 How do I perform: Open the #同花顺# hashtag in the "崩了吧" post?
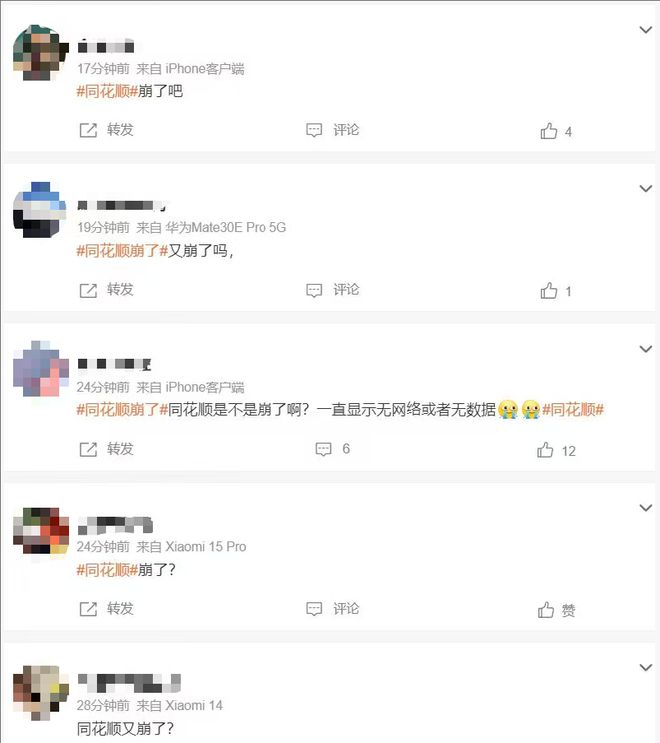tap(106, 91)
